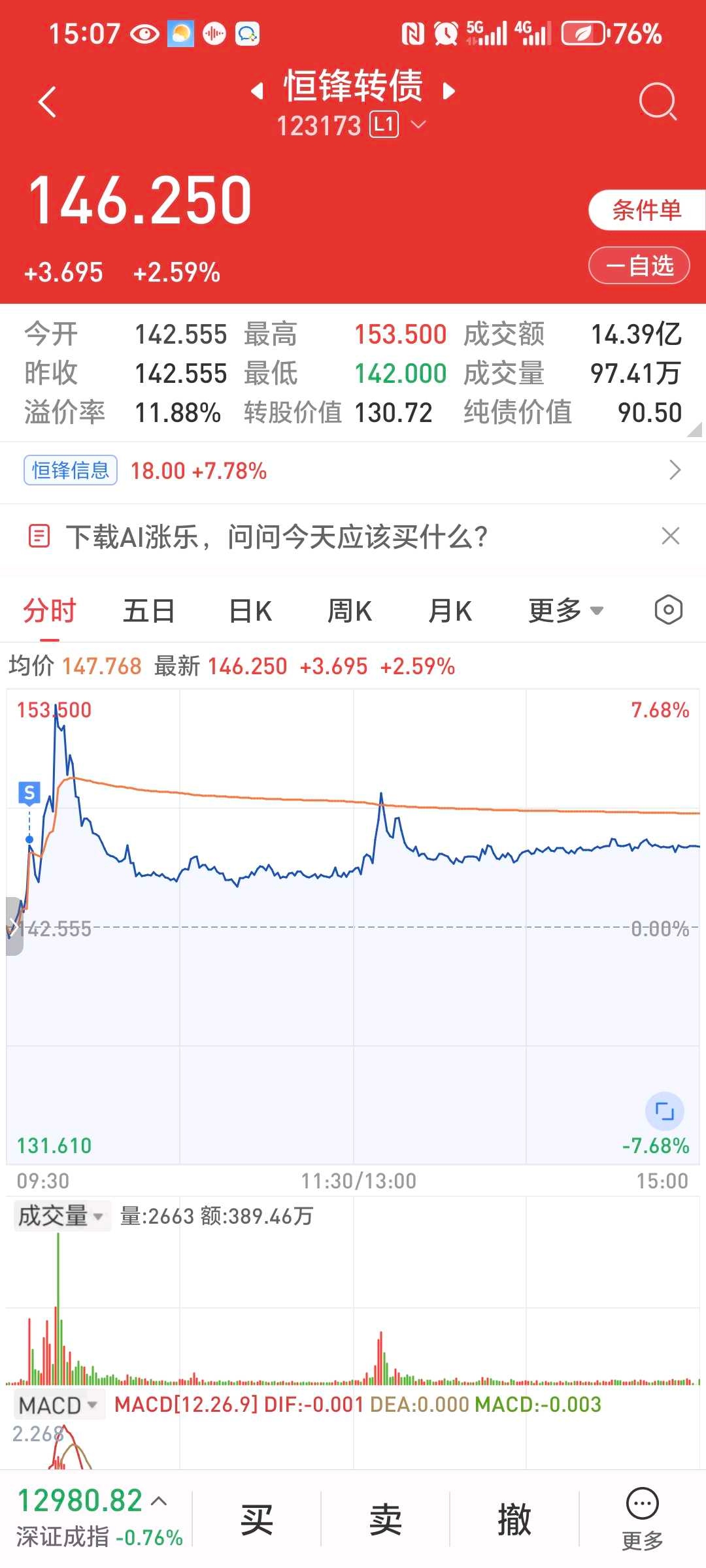Tap 买 to buy this bond
This screenshot has width=706, height=1568.
point(256,1520)
